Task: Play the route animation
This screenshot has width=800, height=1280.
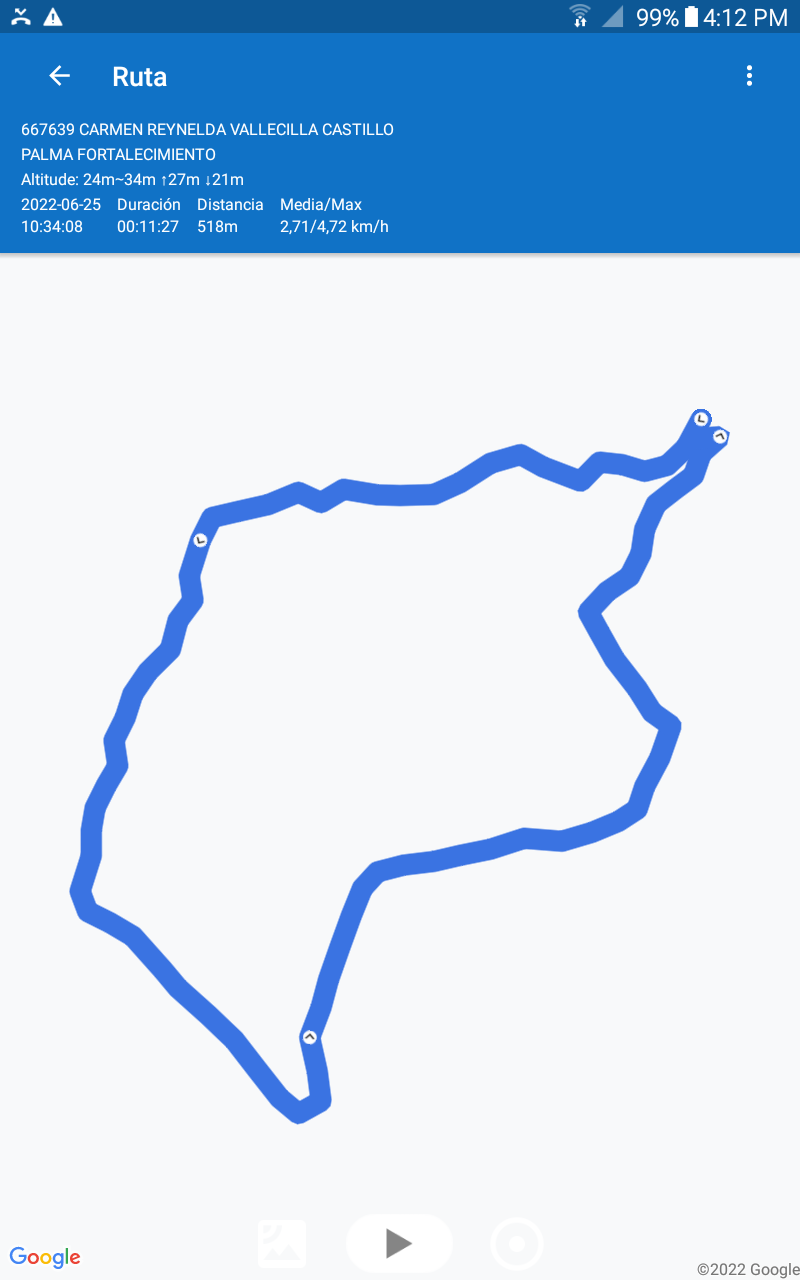Action: click(399, 1243)
